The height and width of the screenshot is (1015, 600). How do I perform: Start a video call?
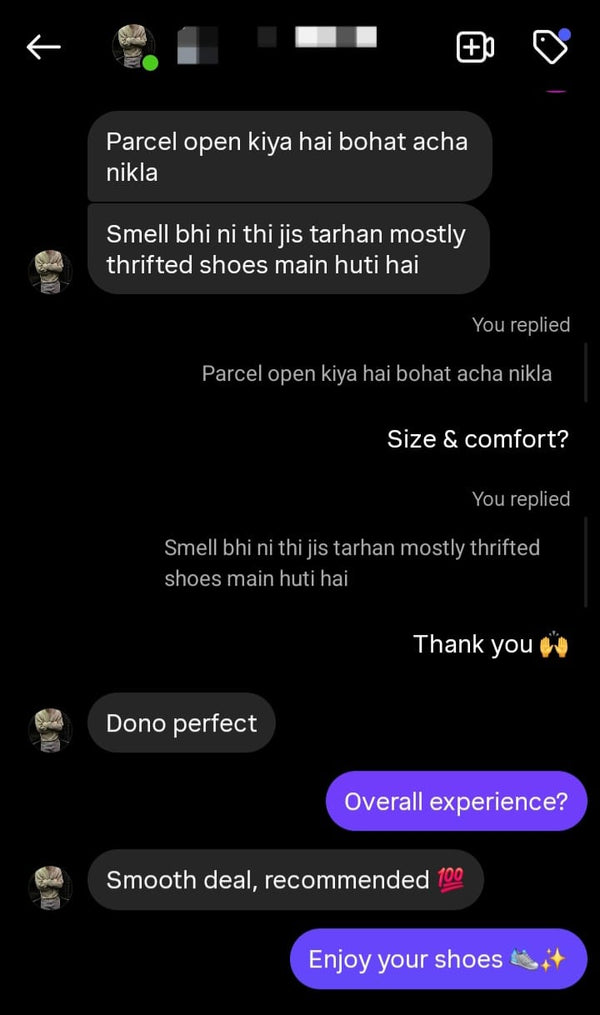coord(475,47)
